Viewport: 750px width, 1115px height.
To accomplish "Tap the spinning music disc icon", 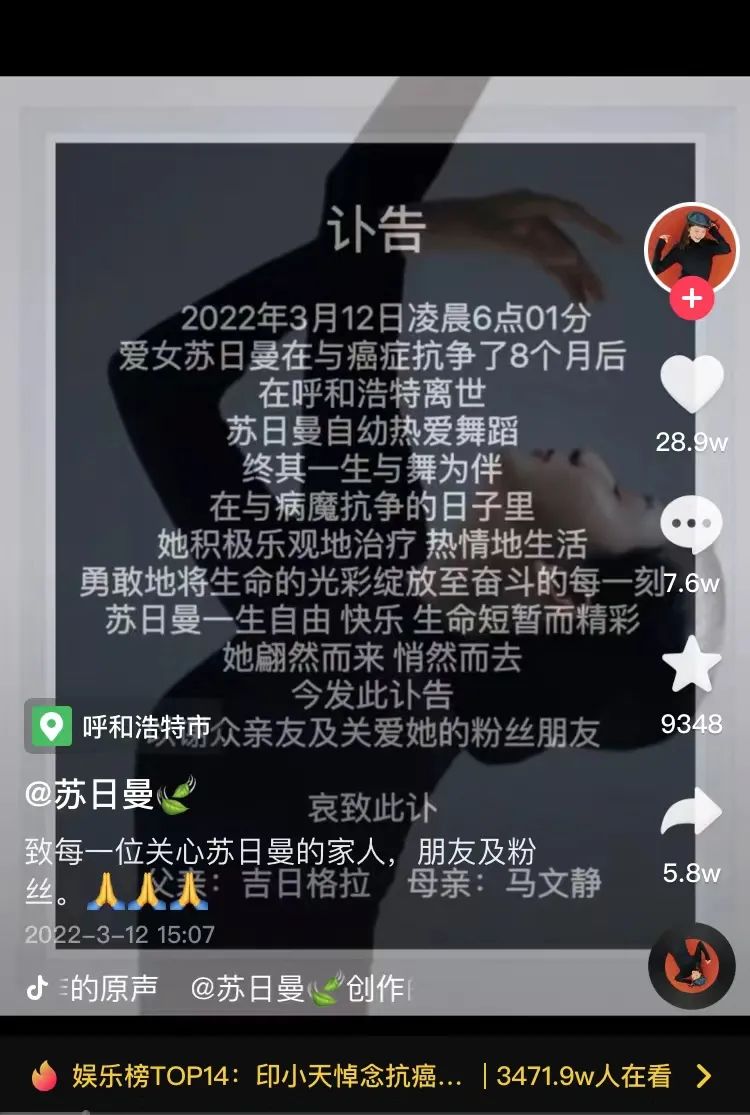I will pos(692,965).
